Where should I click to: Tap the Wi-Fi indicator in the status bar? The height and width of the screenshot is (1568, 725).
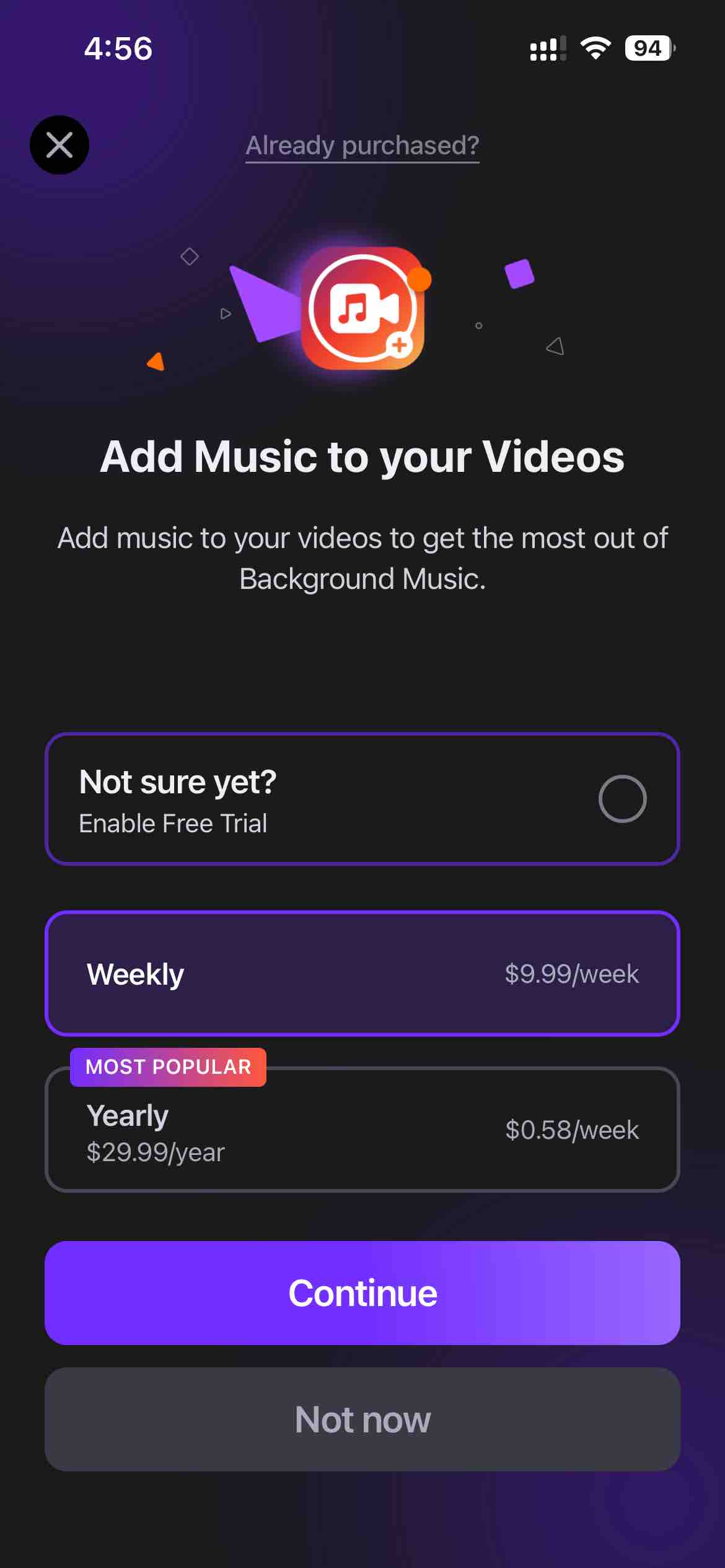[x=595, y=49]
